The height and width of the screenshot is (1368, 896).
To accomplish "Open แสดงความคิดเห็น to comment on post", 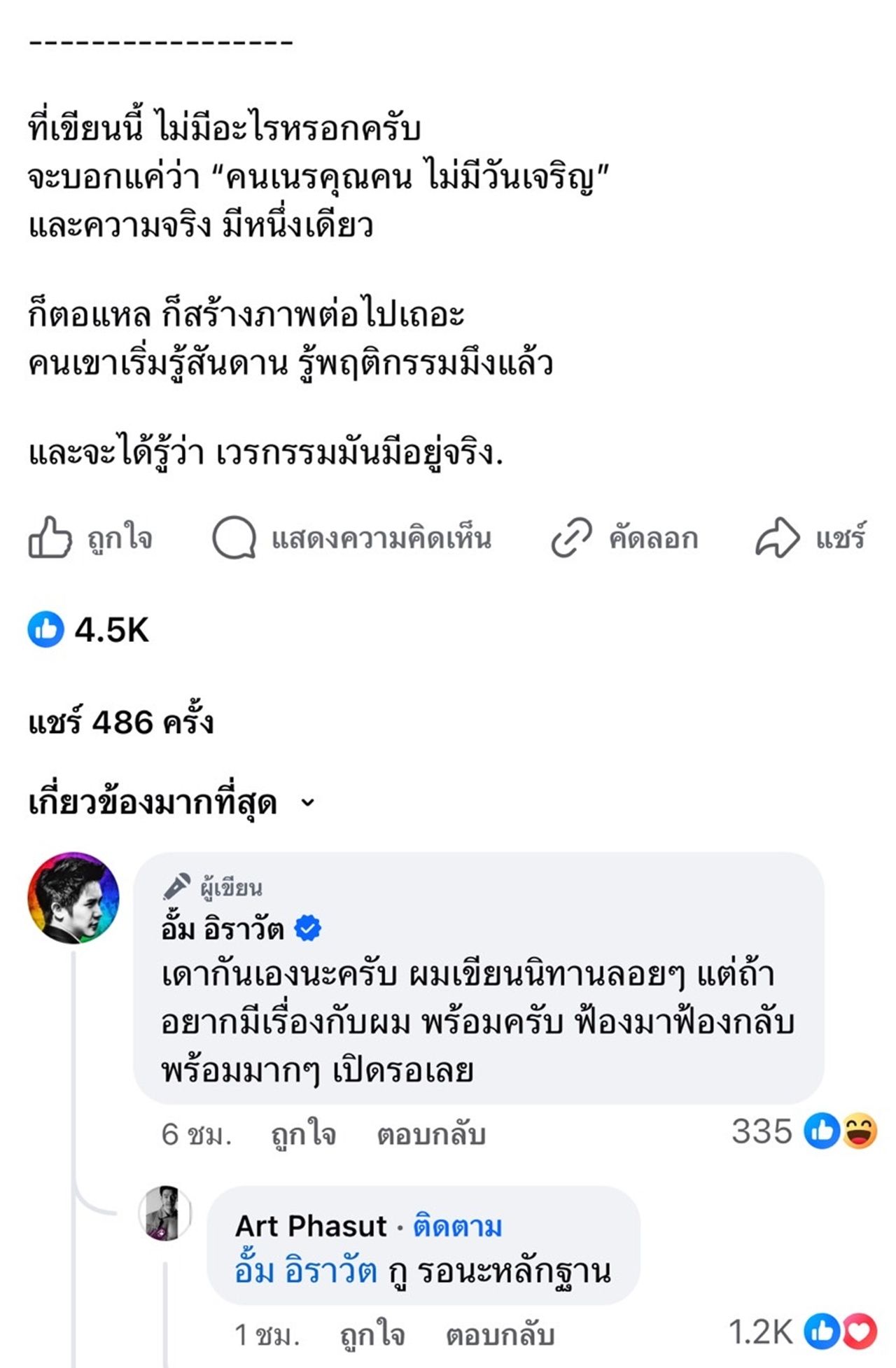I will pos(352,538).
